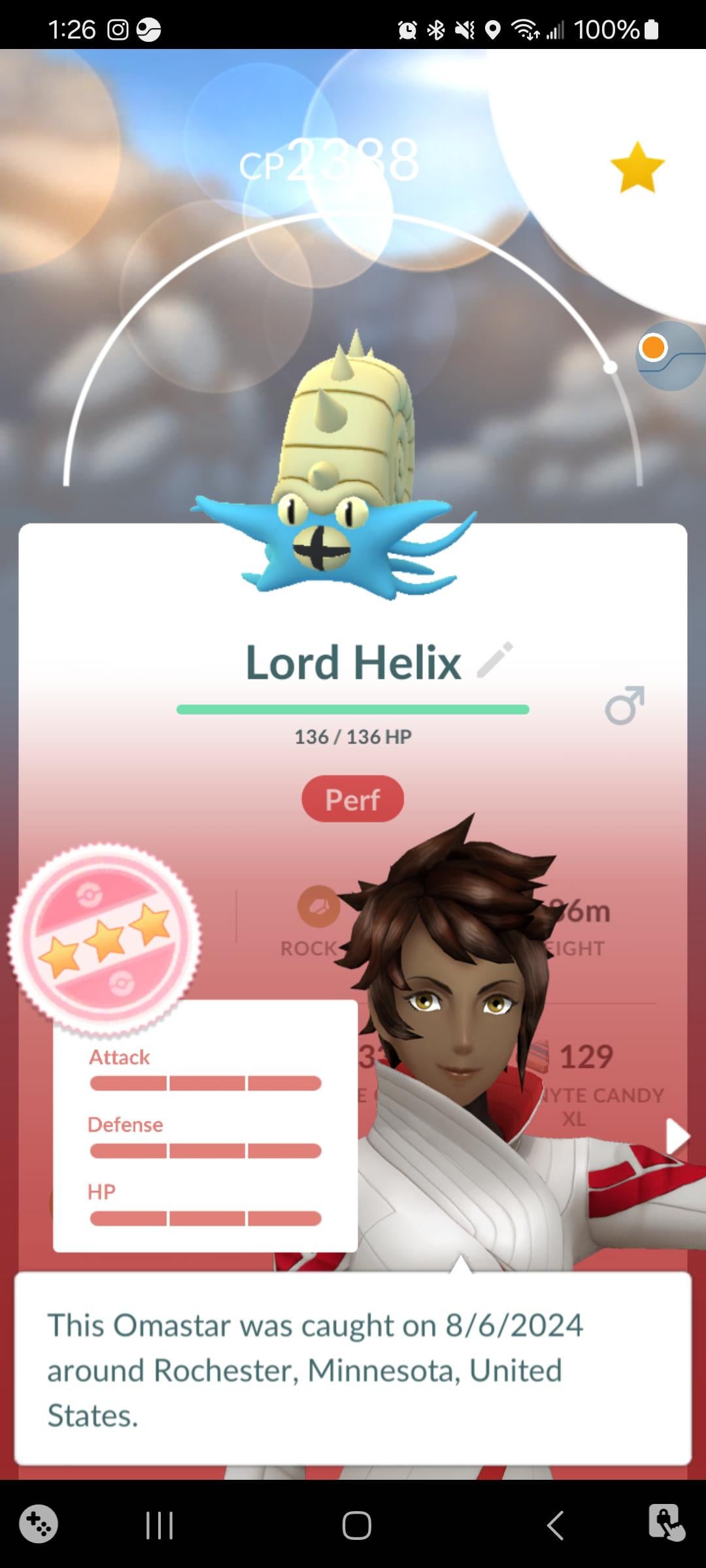The height and width of the screenshot is (1568, 706).
Task: Toggle the favorite star for this Omastar
Action: pyautogui.click(x=637, y=168)
